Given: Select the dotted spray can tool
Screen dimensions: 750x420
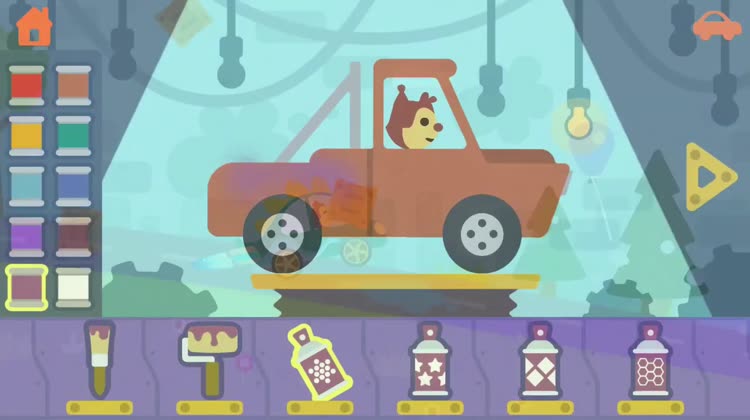Looking at the screenshot, I should pyautogui.click(x=318, y=362).
